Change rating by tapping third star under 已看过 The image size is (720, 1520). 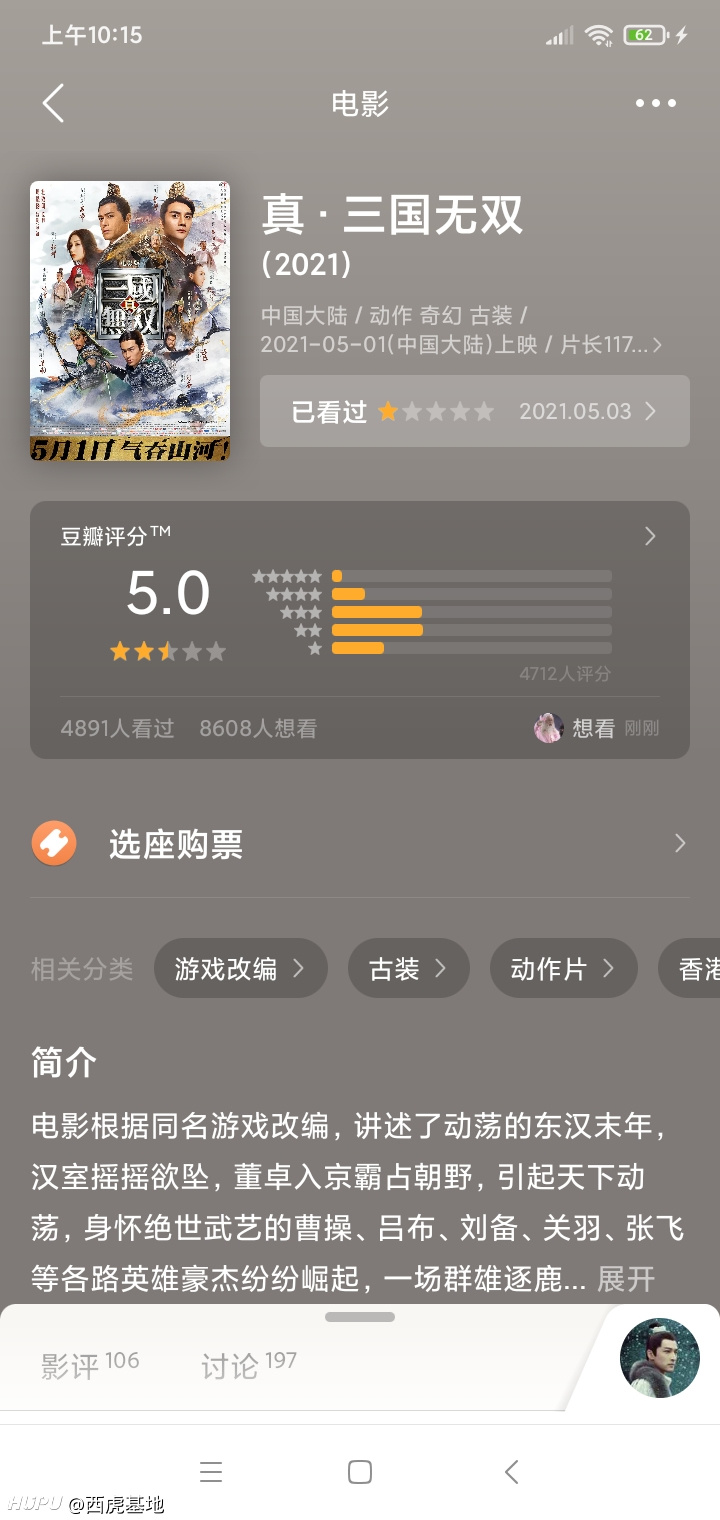point(435,411)
